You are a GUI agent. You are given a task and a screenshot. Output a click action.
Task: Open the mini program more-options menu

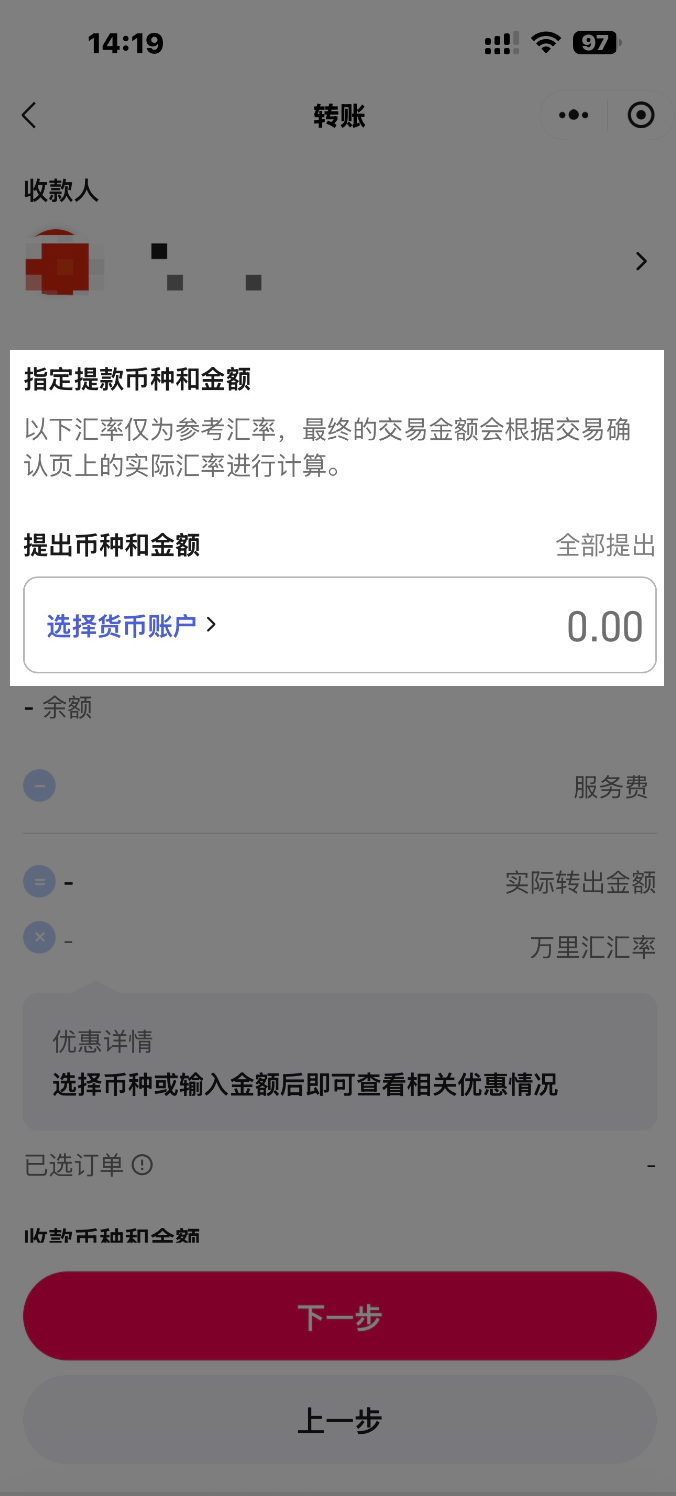[x=574, y=116]
